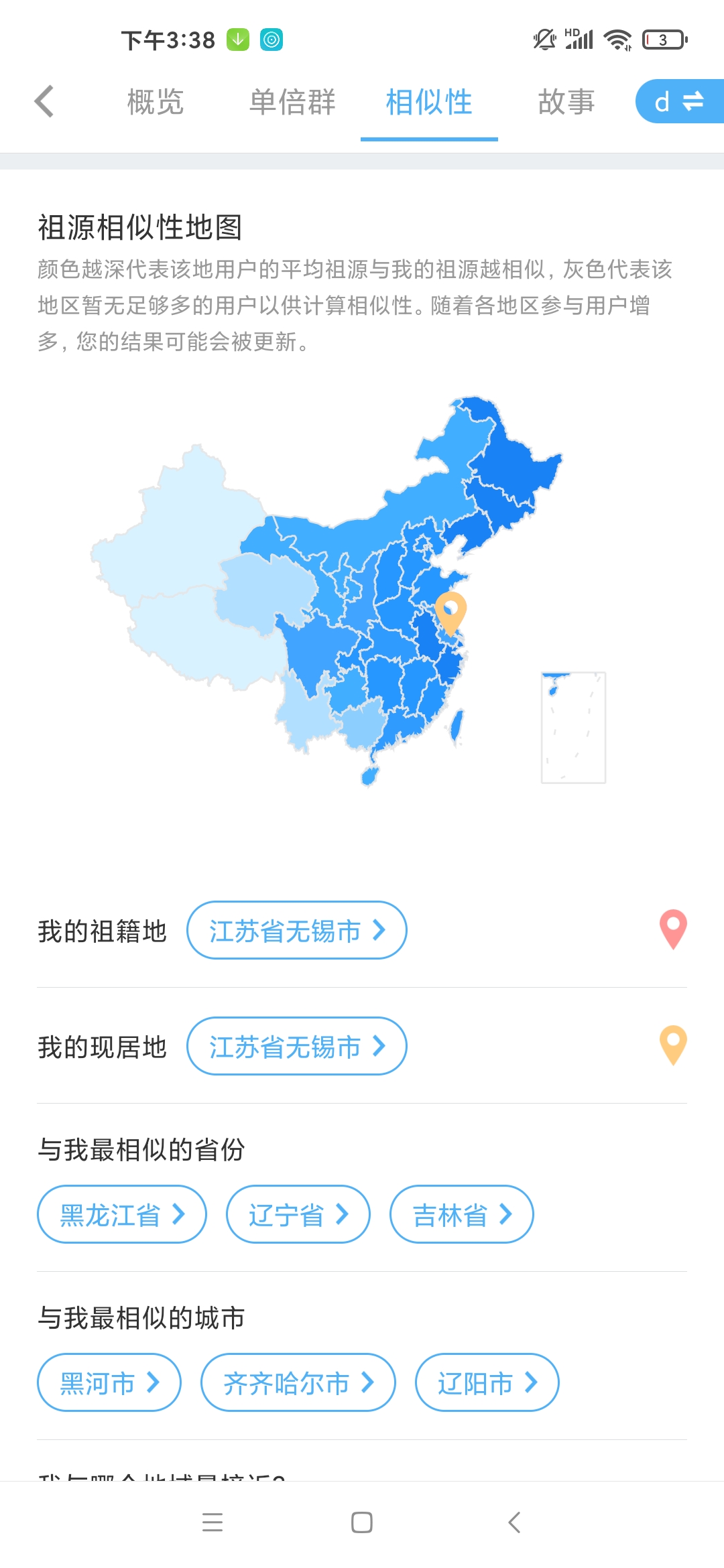Open the 江苏省无锡市 chip beside 我的祖籍地

coord(297,930)
